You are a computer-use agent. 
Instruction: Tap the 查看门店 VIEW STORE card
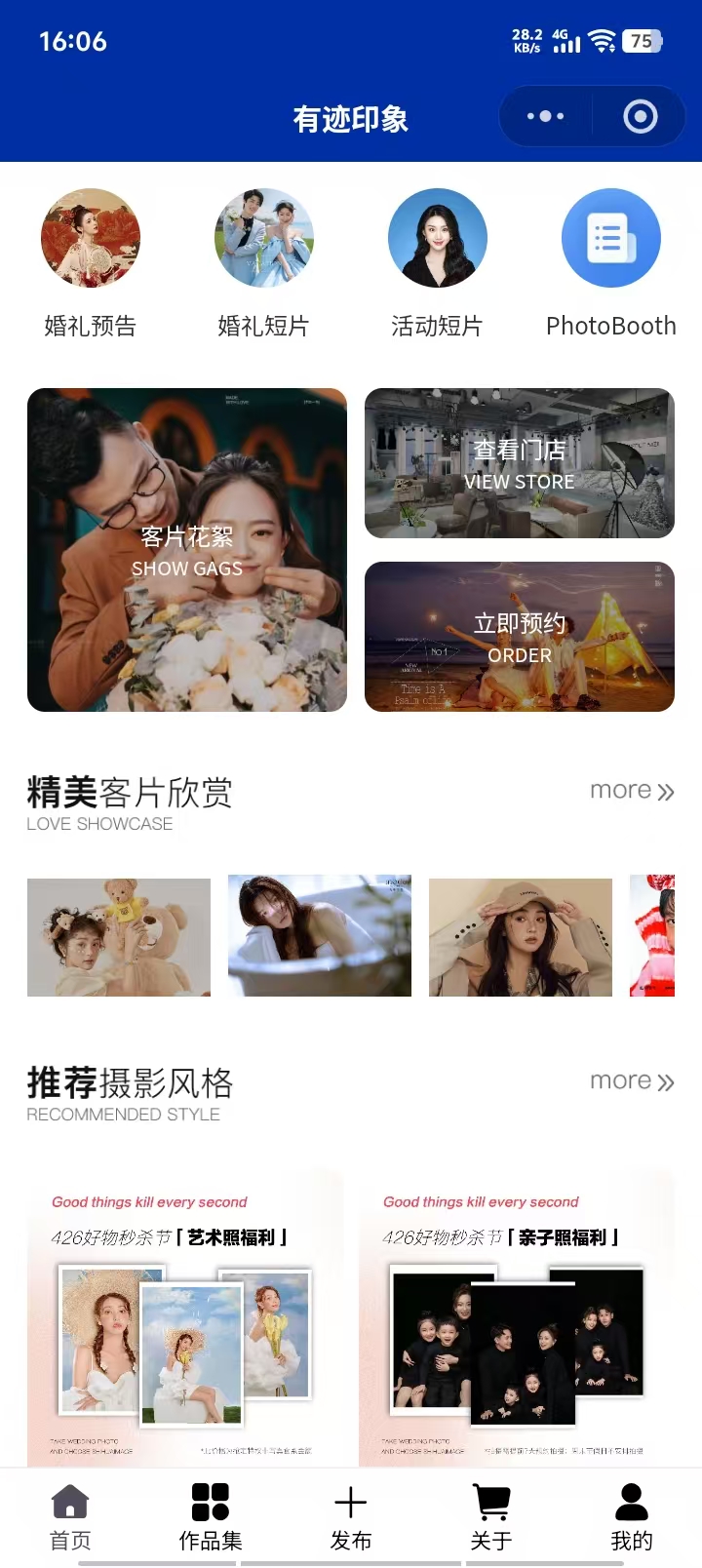click(x=520, y=463)
